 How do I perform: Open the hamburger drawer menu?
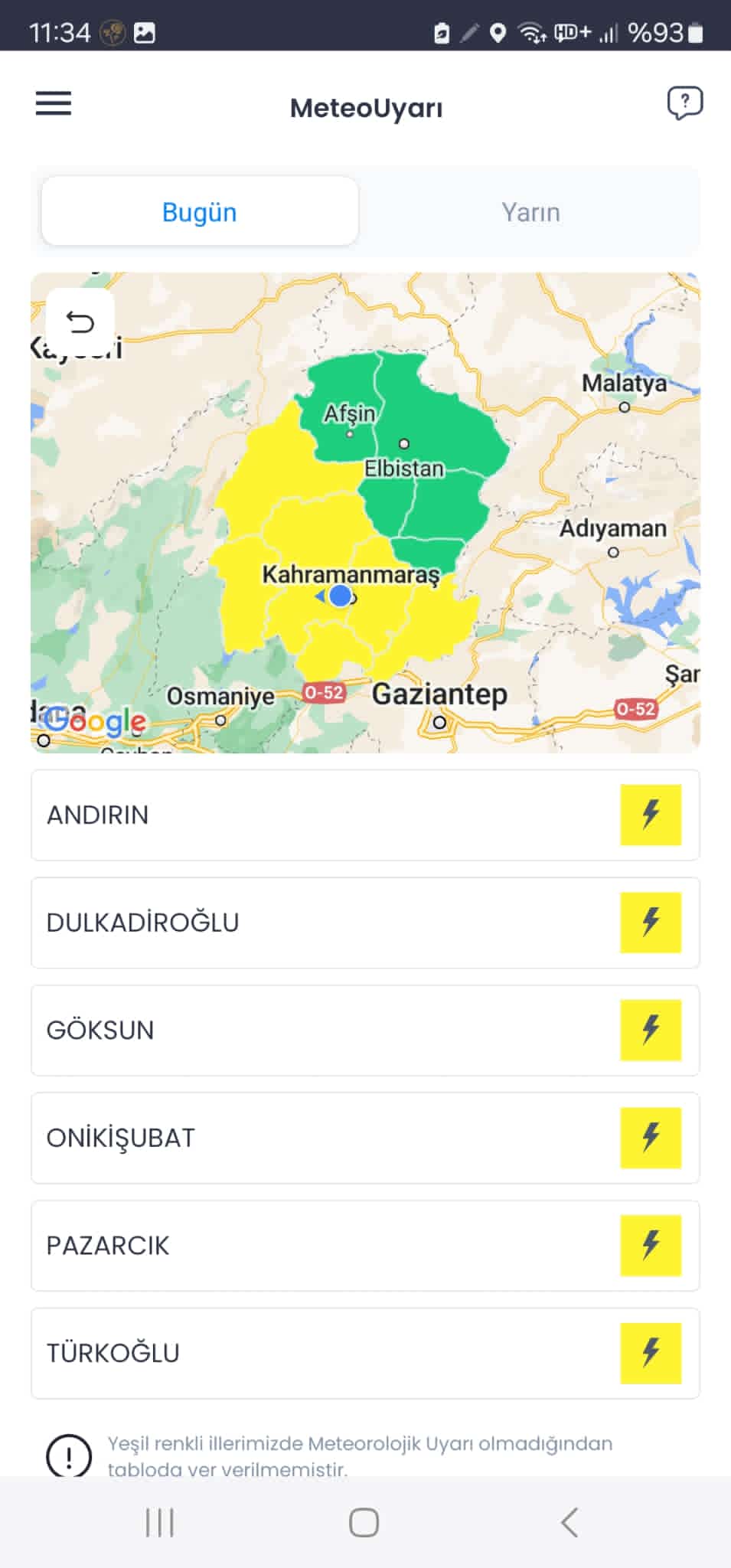(54, 103)
